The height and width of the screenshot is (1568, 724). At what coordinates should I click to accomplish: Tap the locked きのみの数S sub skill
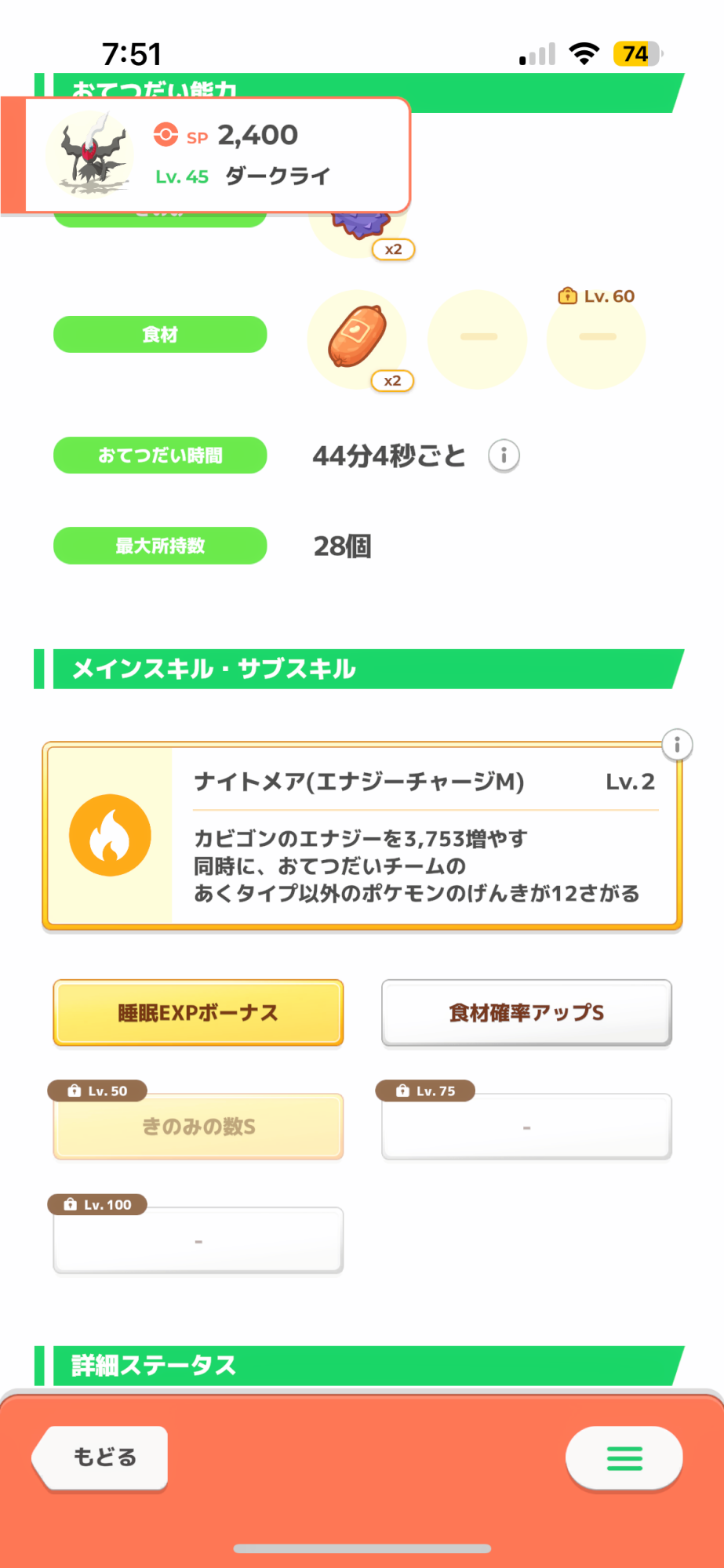[x=198, y=1127]
